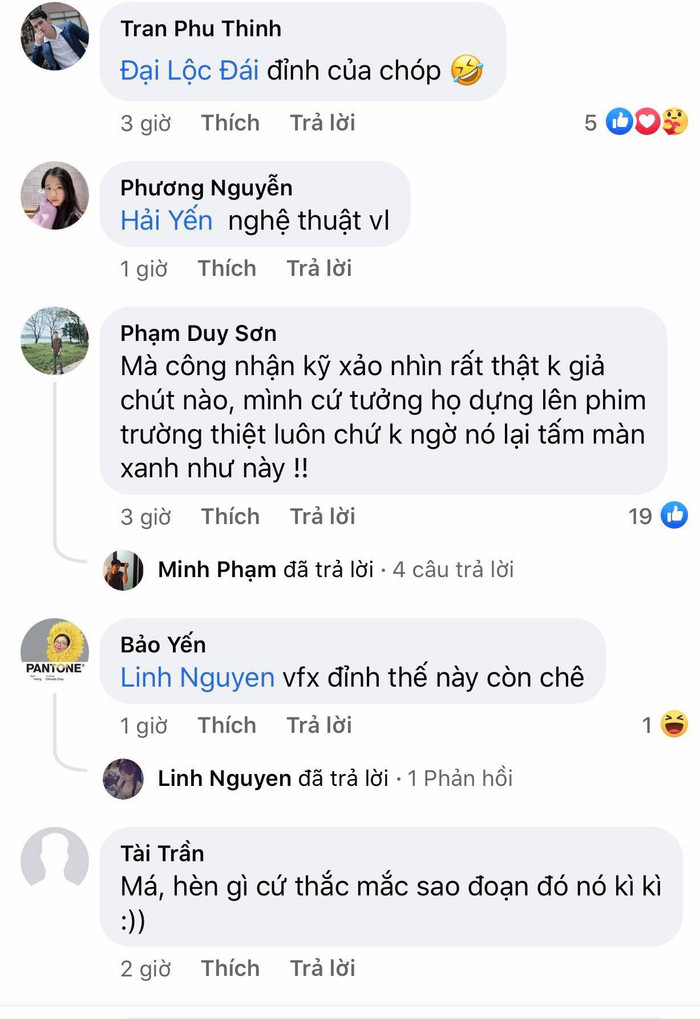Reply to Tran Phu Thinh's comment
The height and width of the screenshot is (1019, 700).
coord(322,123)
